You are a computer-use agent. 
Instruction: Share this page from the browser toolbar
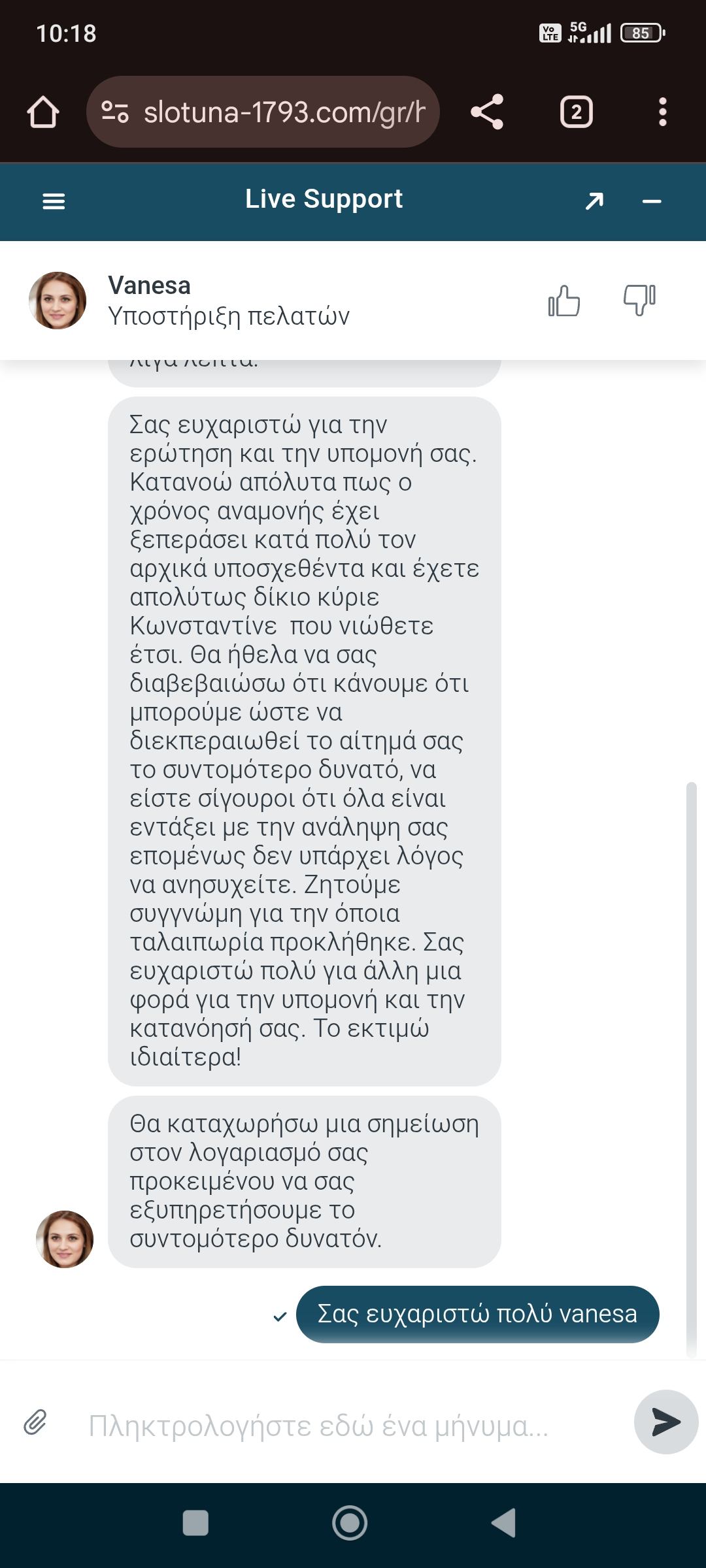[487, 112]
